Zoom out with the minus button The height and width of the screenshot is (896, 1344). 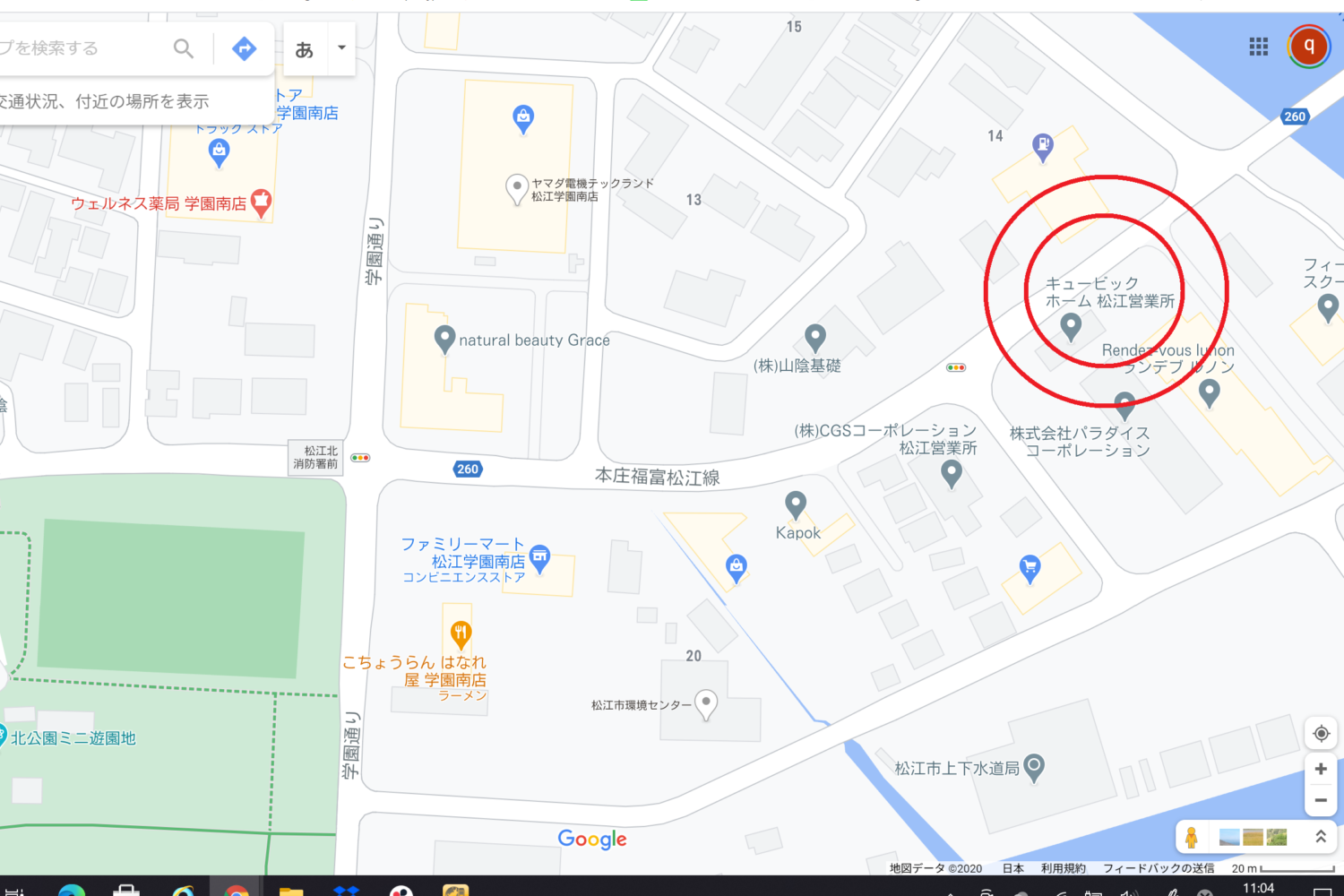click(1321, 800)
